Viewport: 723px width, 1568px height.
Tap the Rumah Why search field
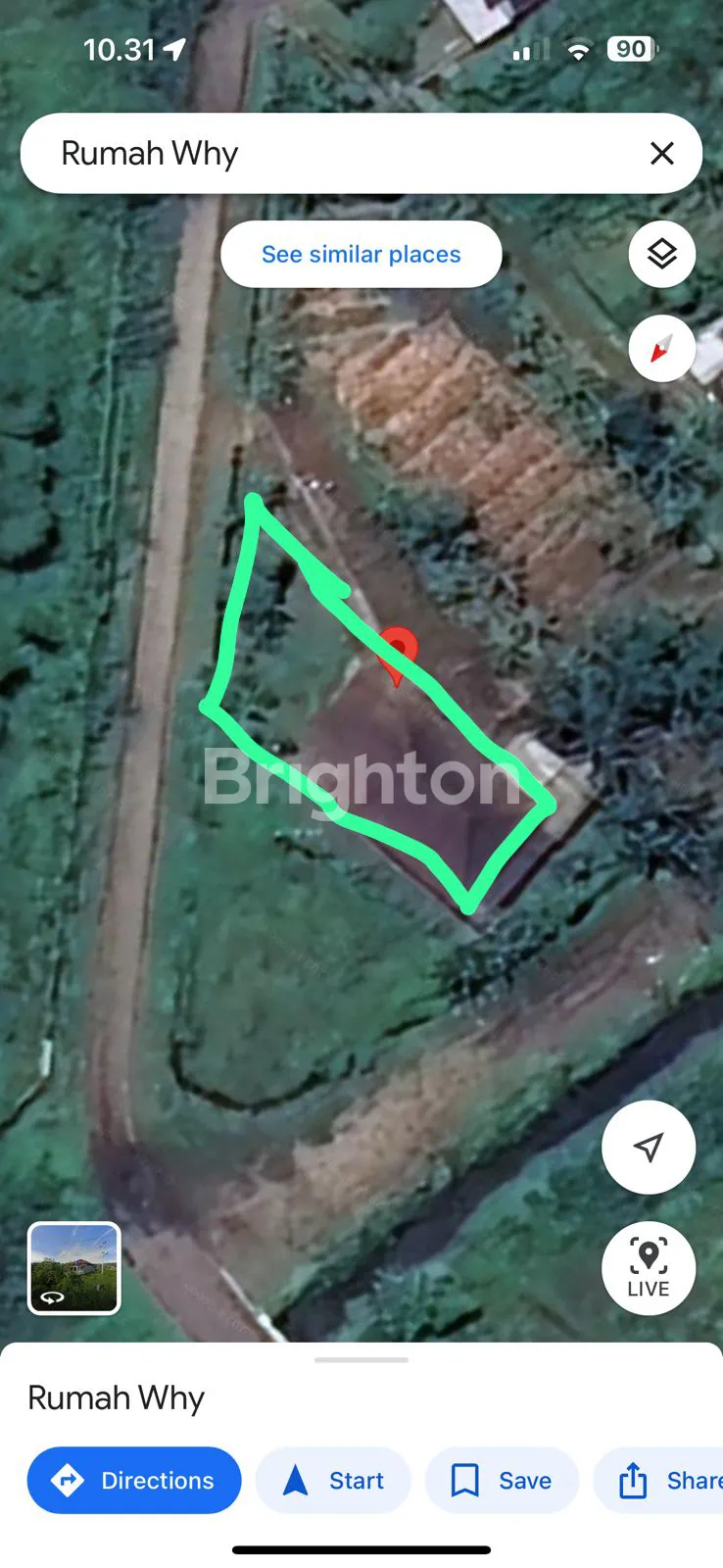pyautogui.click(x=333, y=154)
